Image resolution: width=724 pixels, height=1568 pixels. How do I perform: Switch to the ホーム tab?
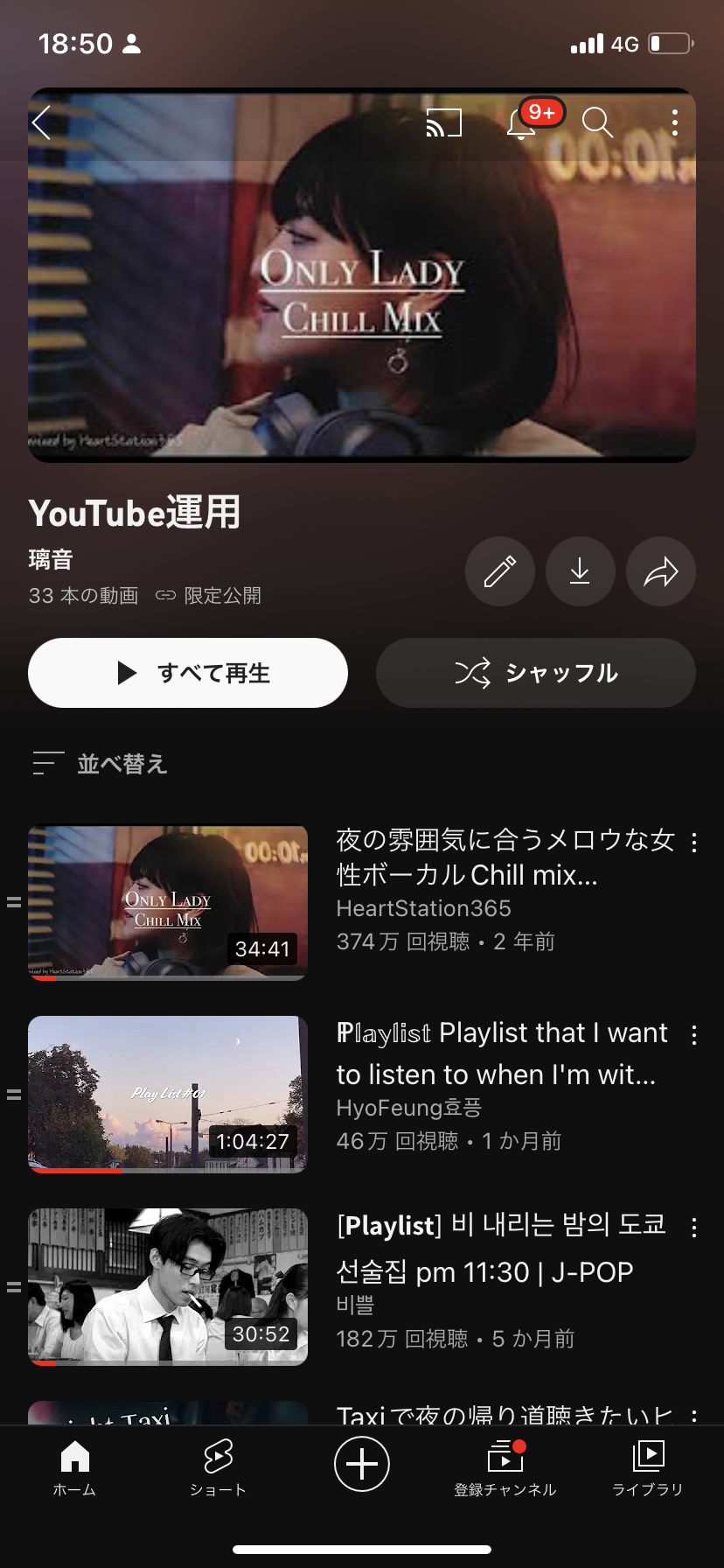[74, 1466]
